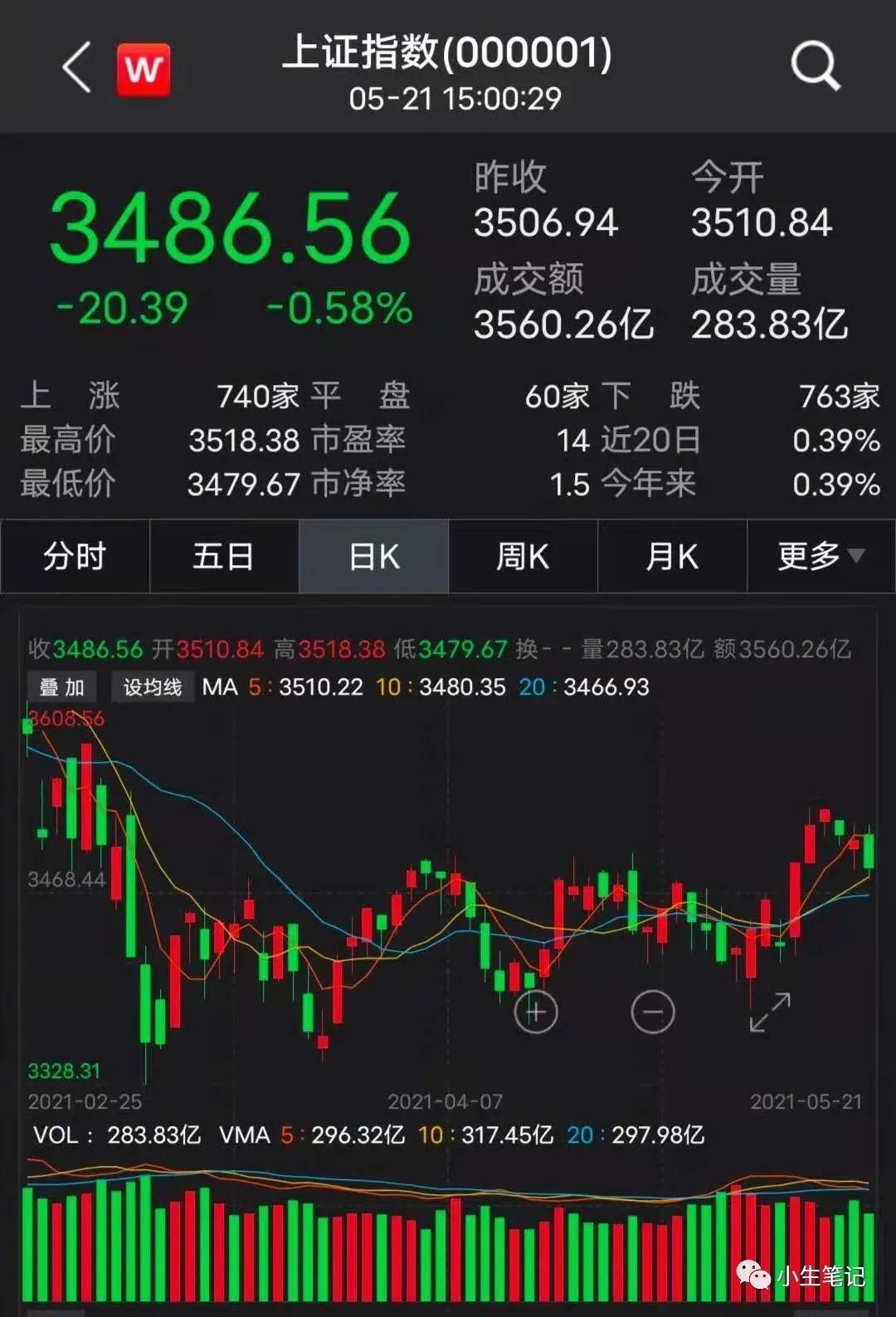Tap the 叠加 overlay button
Screen dimensions: 896x1317
tap(62, 687)
